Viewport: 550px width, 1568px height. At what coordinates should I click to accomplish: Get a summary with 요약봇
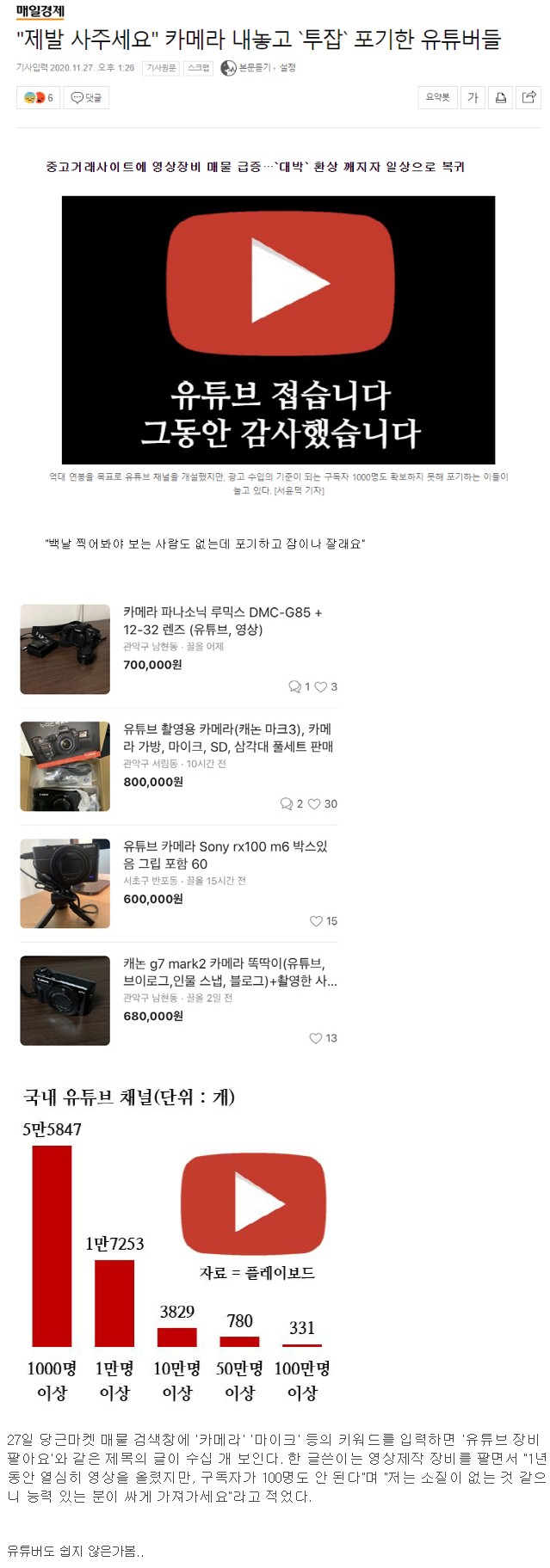[x=437, y=97]
